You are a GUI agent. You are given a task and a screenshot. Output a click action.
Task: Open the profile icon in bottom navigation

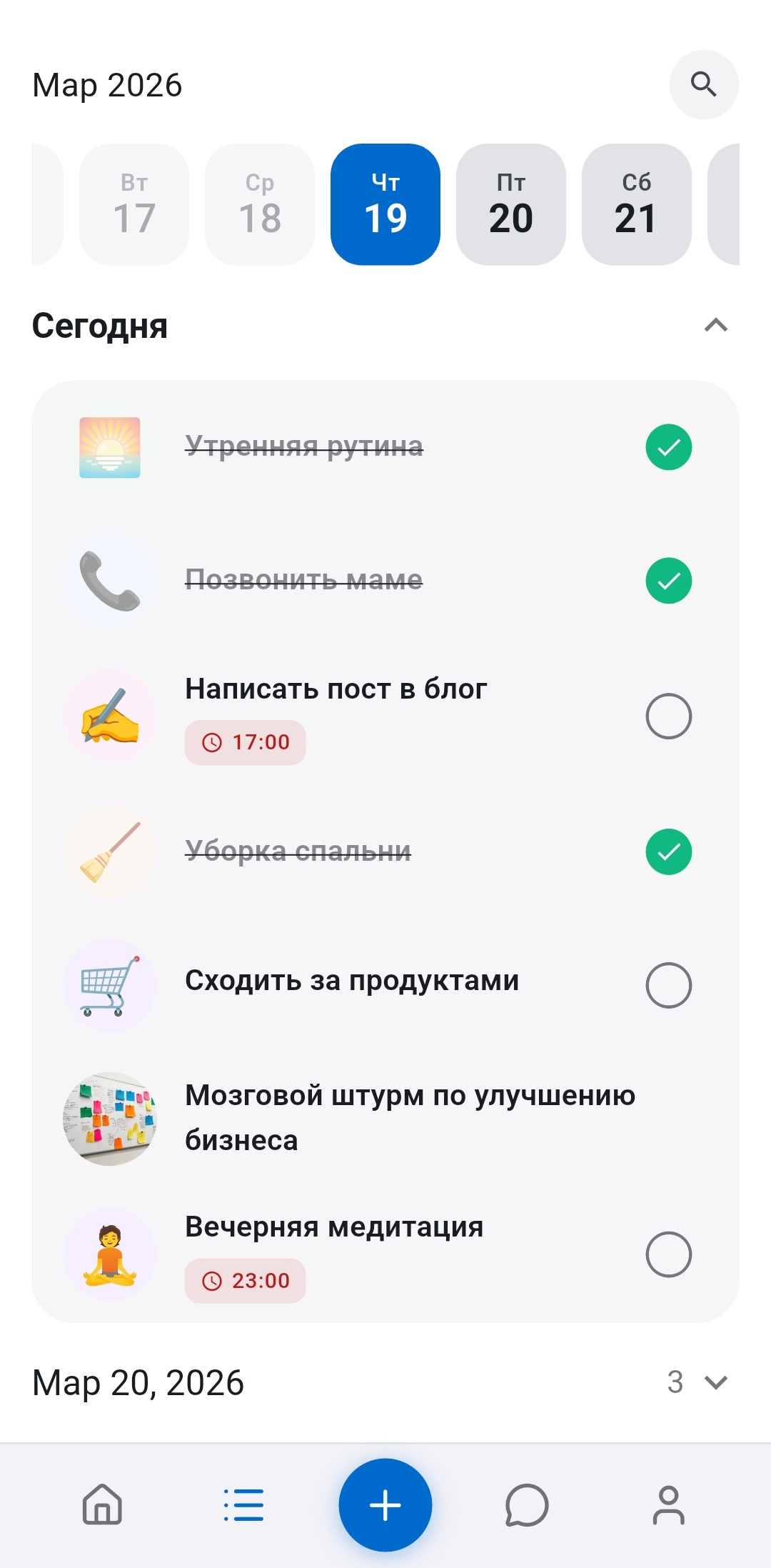[668, 1506]
